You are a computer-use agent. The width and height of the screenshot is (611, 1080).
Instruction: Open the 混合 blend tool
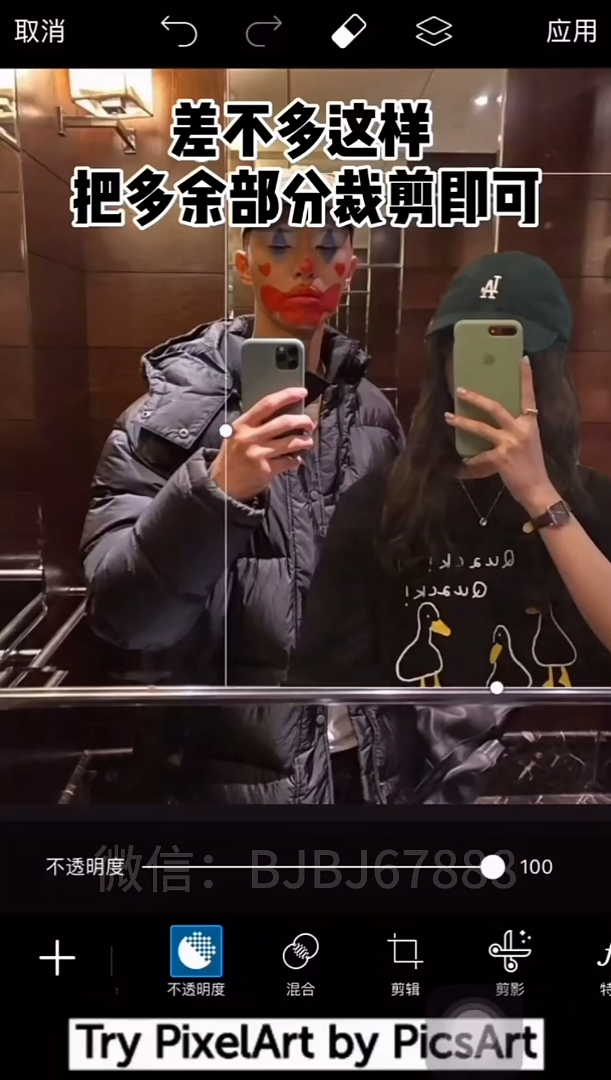pos(300,960)
